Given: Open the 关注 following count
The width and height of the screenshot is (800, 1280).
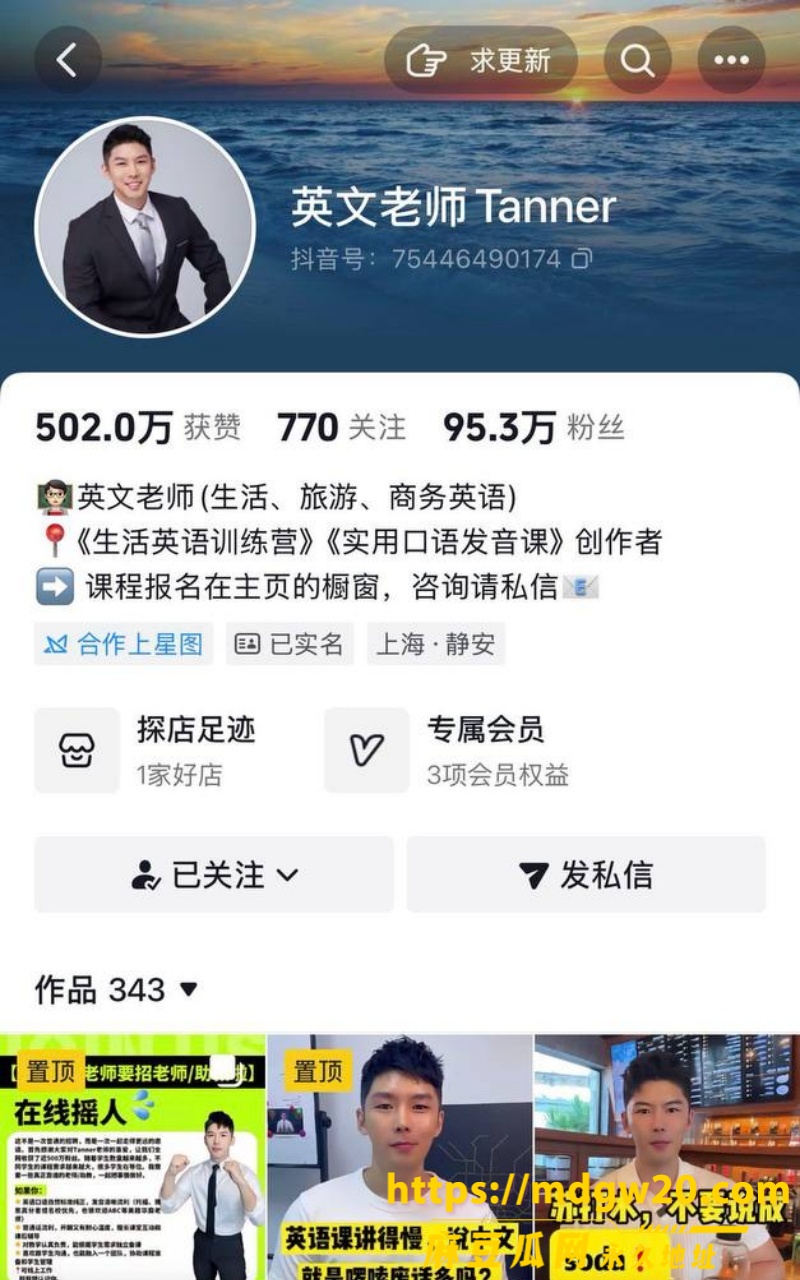Looking at the screenshot, I should 342,427.
